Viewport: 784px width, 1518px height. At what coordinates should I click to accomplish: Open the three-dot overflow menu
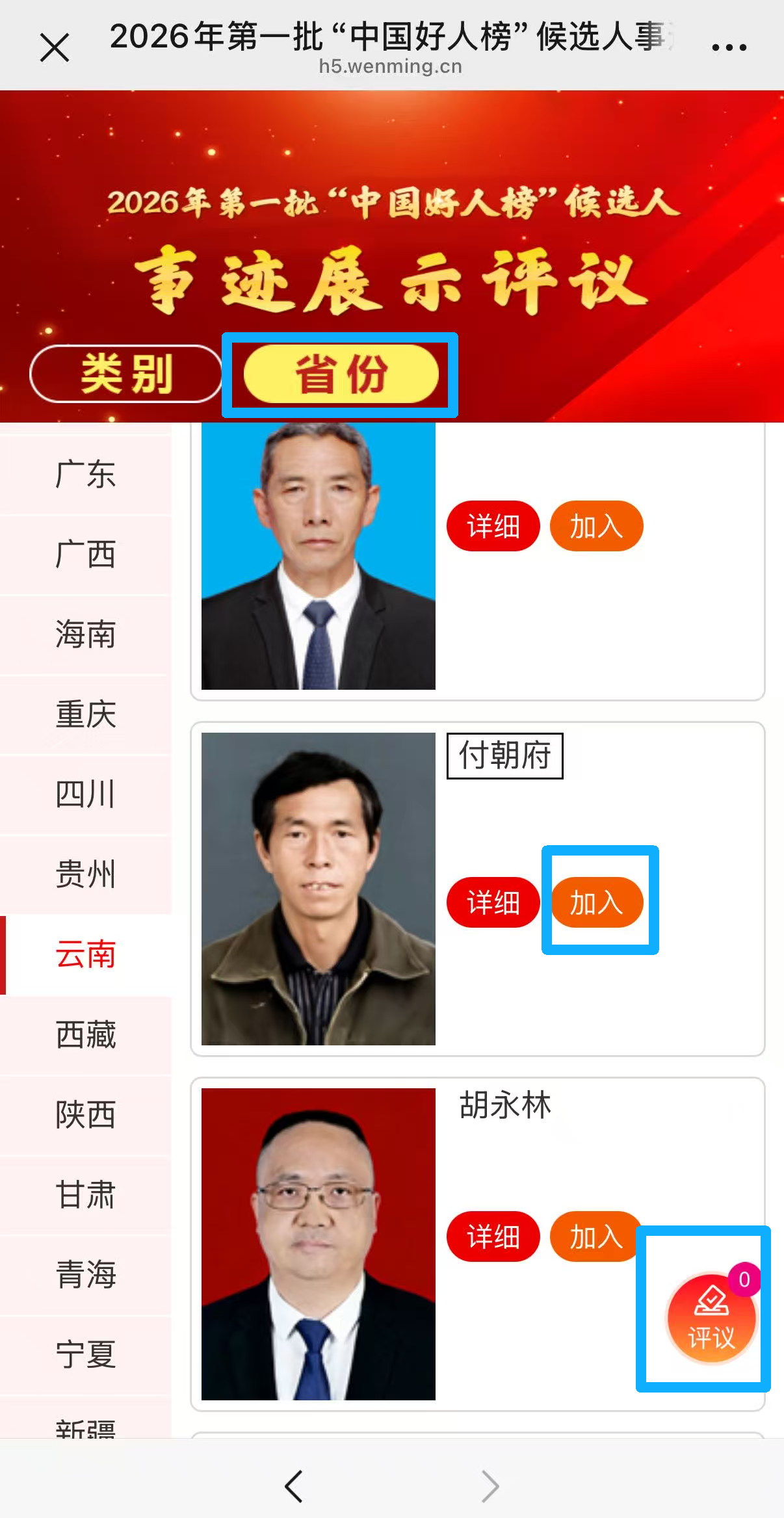point(729,47)
